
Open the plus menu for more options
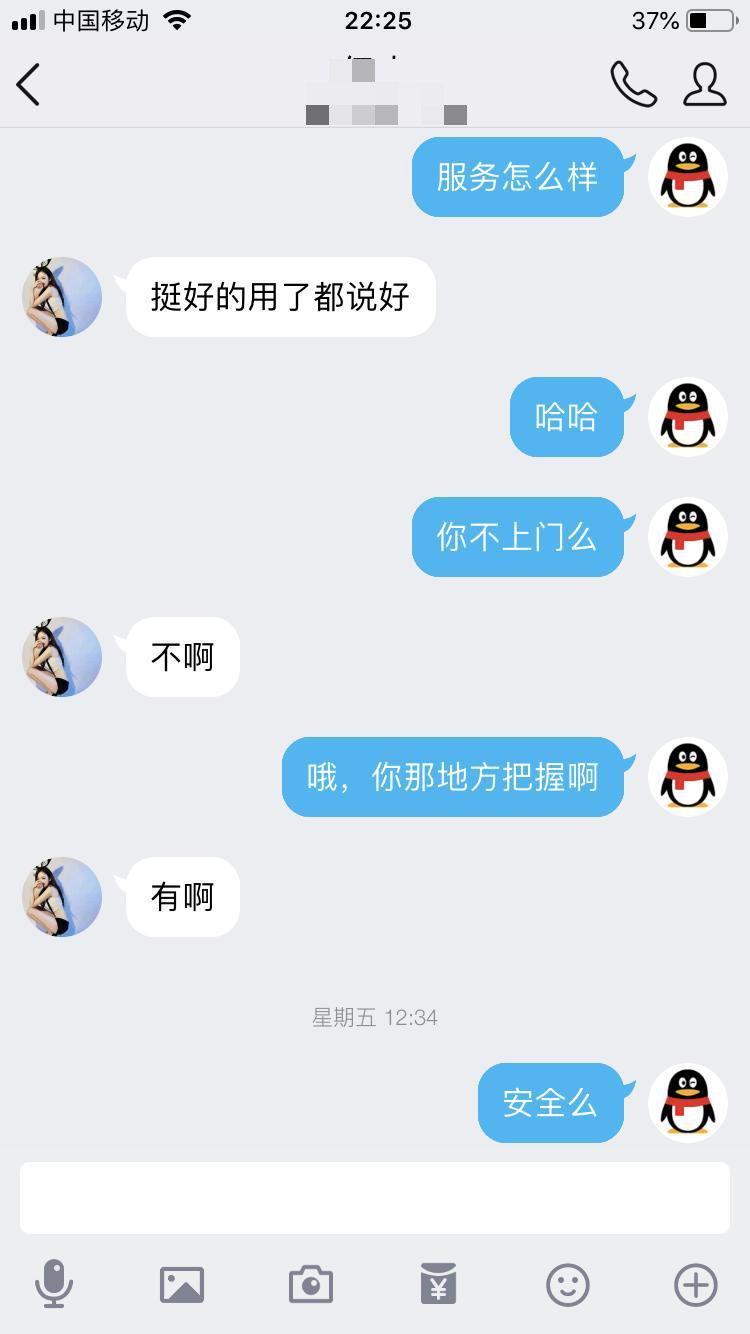[x=696, y=1284]
